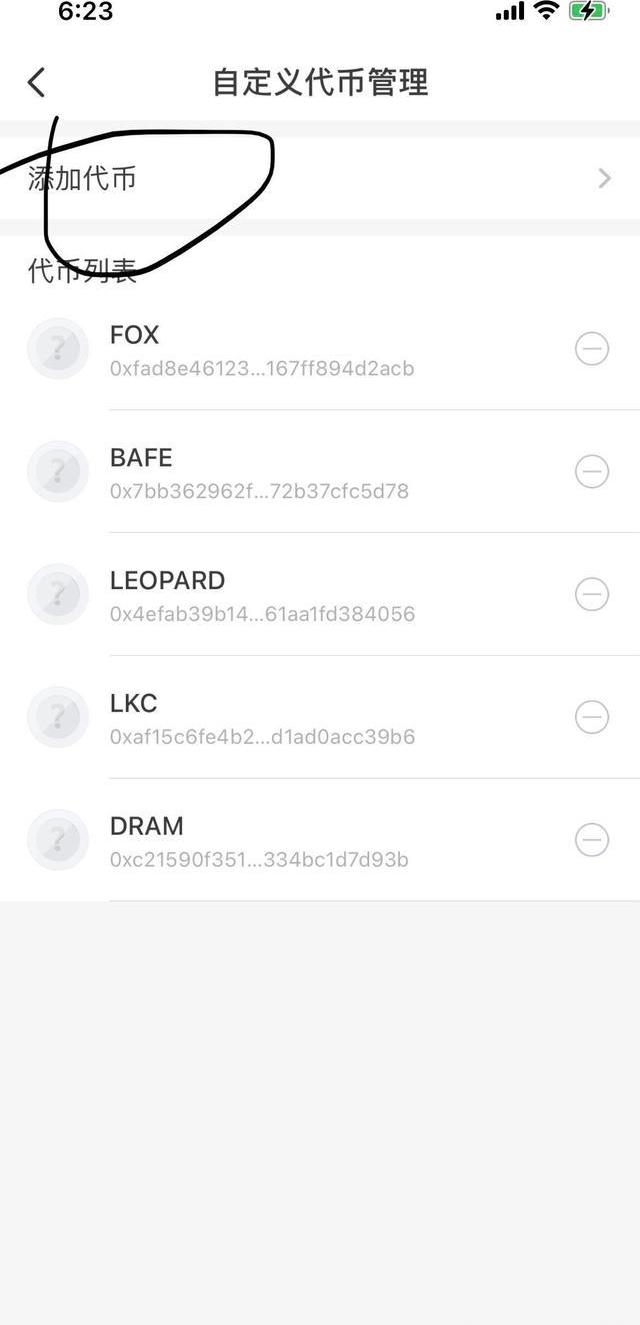The height and width of the screenshot is (1325, 640).
Task: Remove the DRAM token
Action: click(x=592, y=840)
